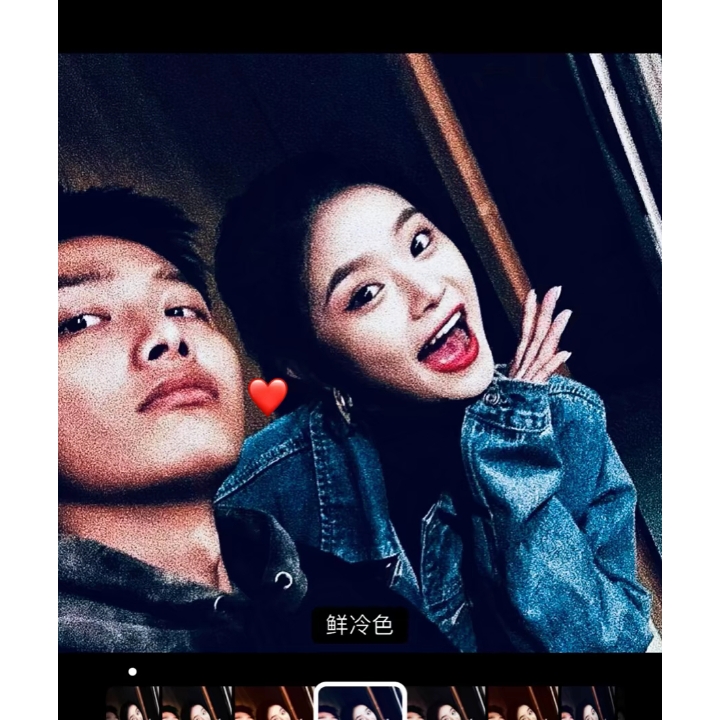Apply the first filter thumbnail in the strip
Viewport: 720px width, 720px height.
click(x=133, y=705)
